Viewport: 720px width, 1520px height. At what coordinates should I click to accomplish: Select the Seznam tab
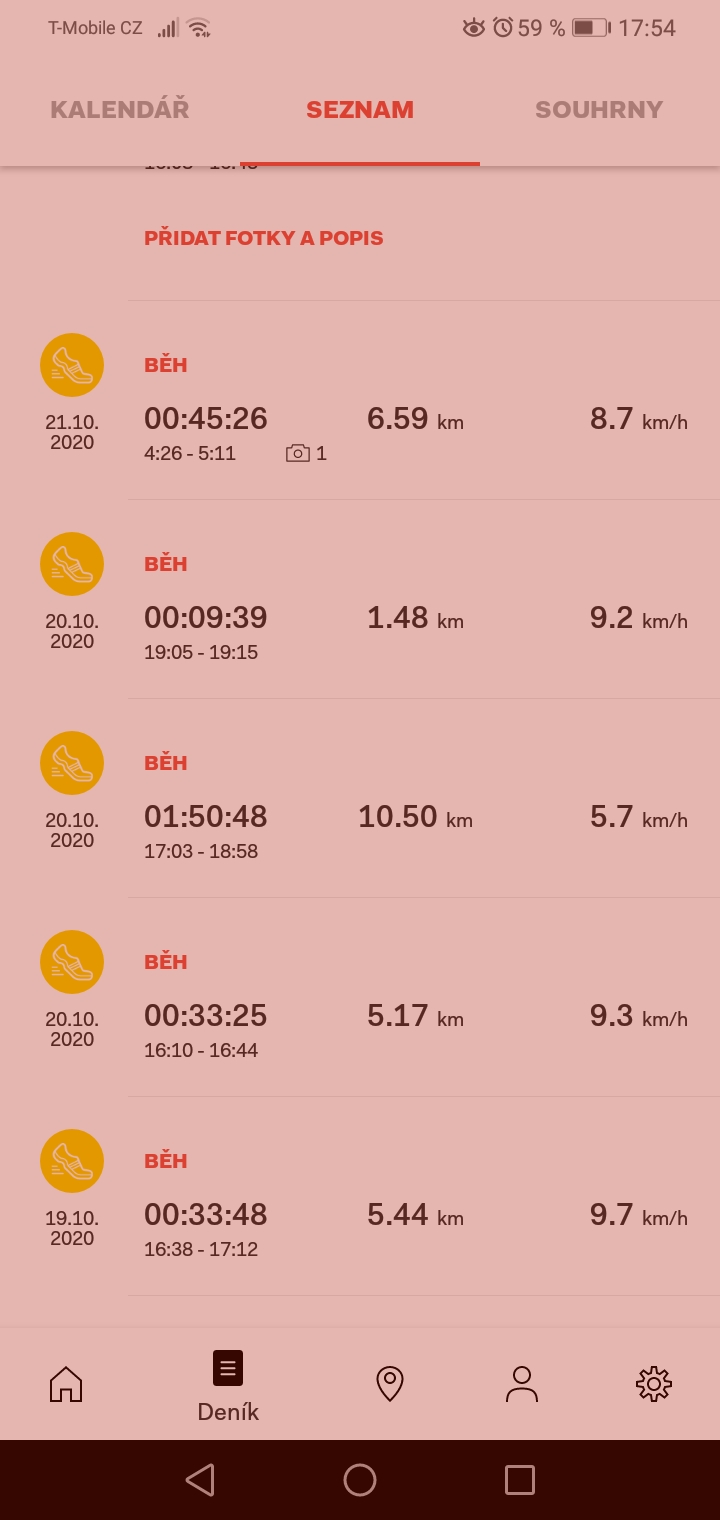coord(360,110)
